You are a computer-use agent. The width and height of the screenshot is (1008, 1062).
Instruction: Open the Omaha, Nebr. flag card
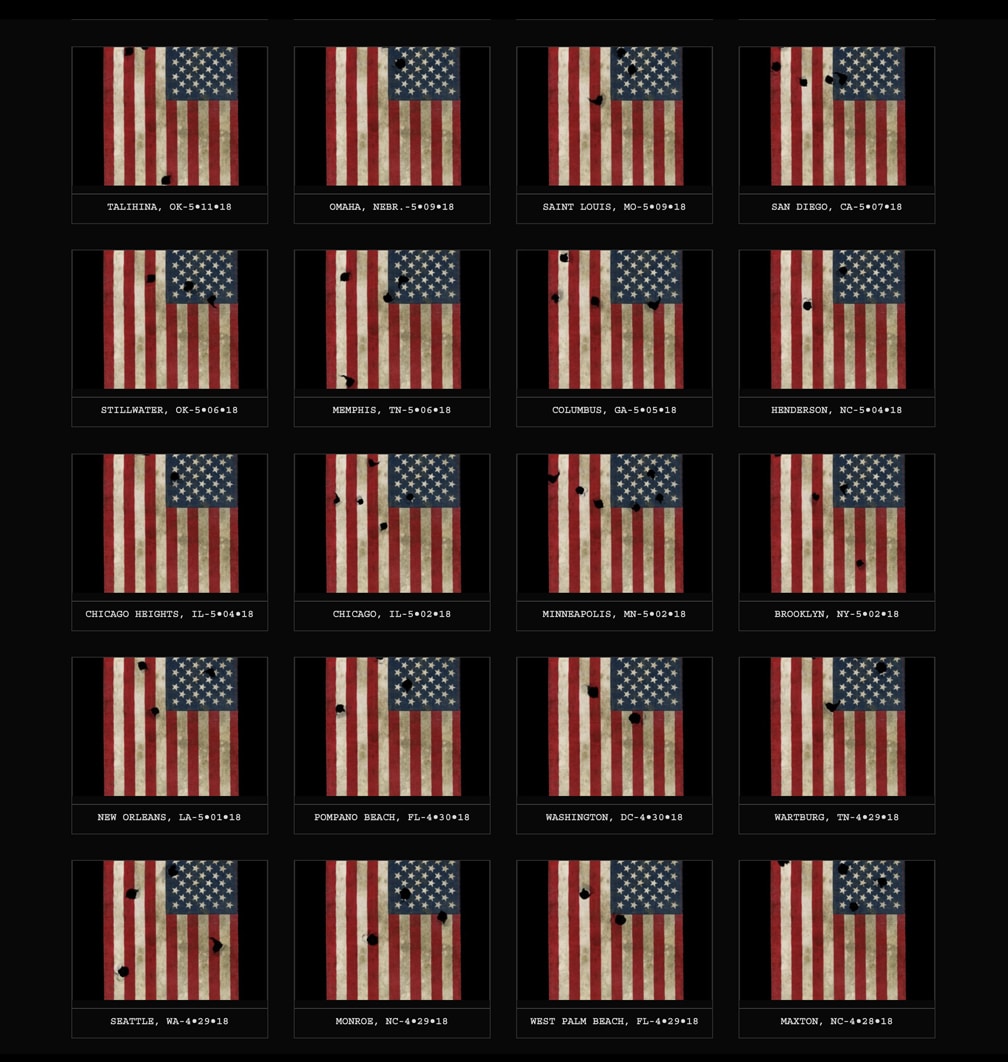click(392, 117)
